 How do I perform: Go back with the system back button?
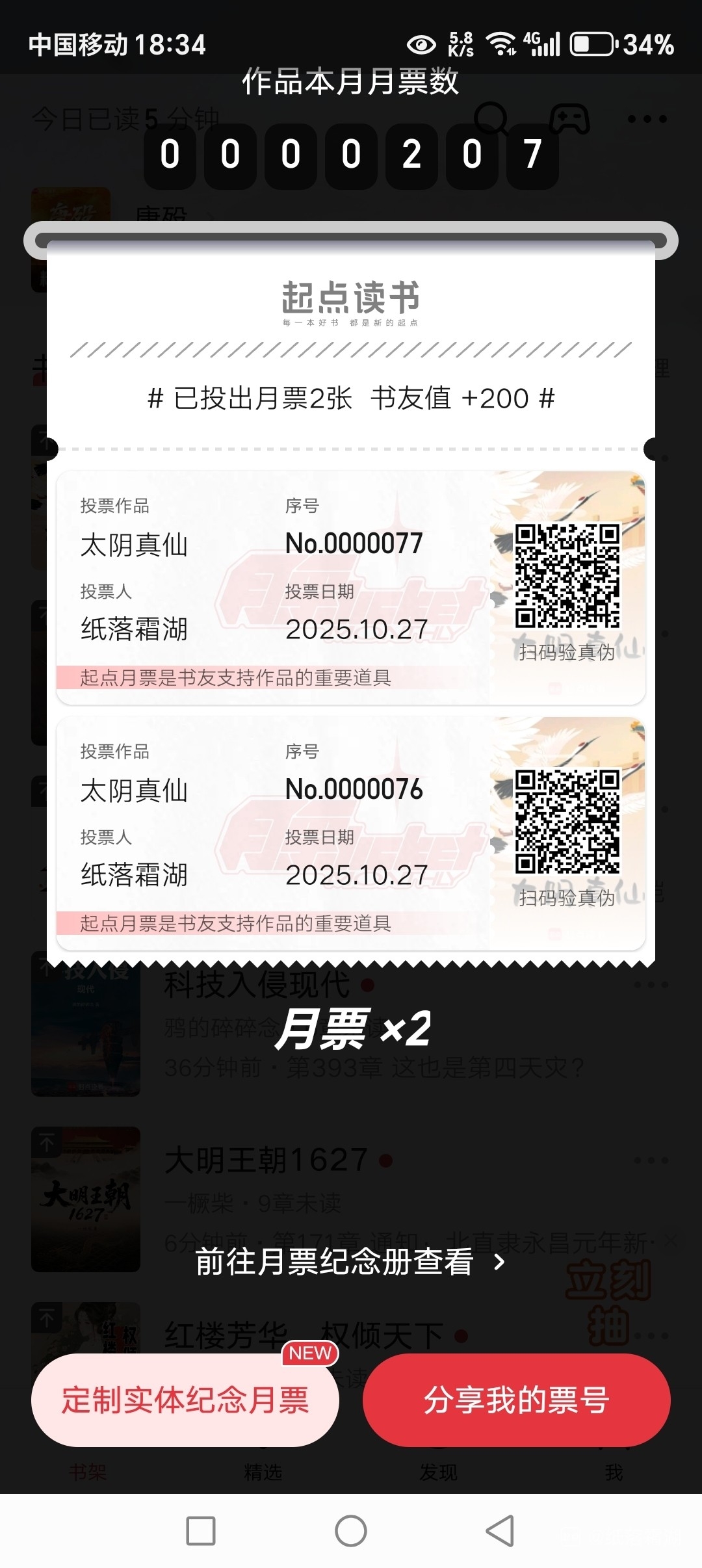tap(500, 1531)
